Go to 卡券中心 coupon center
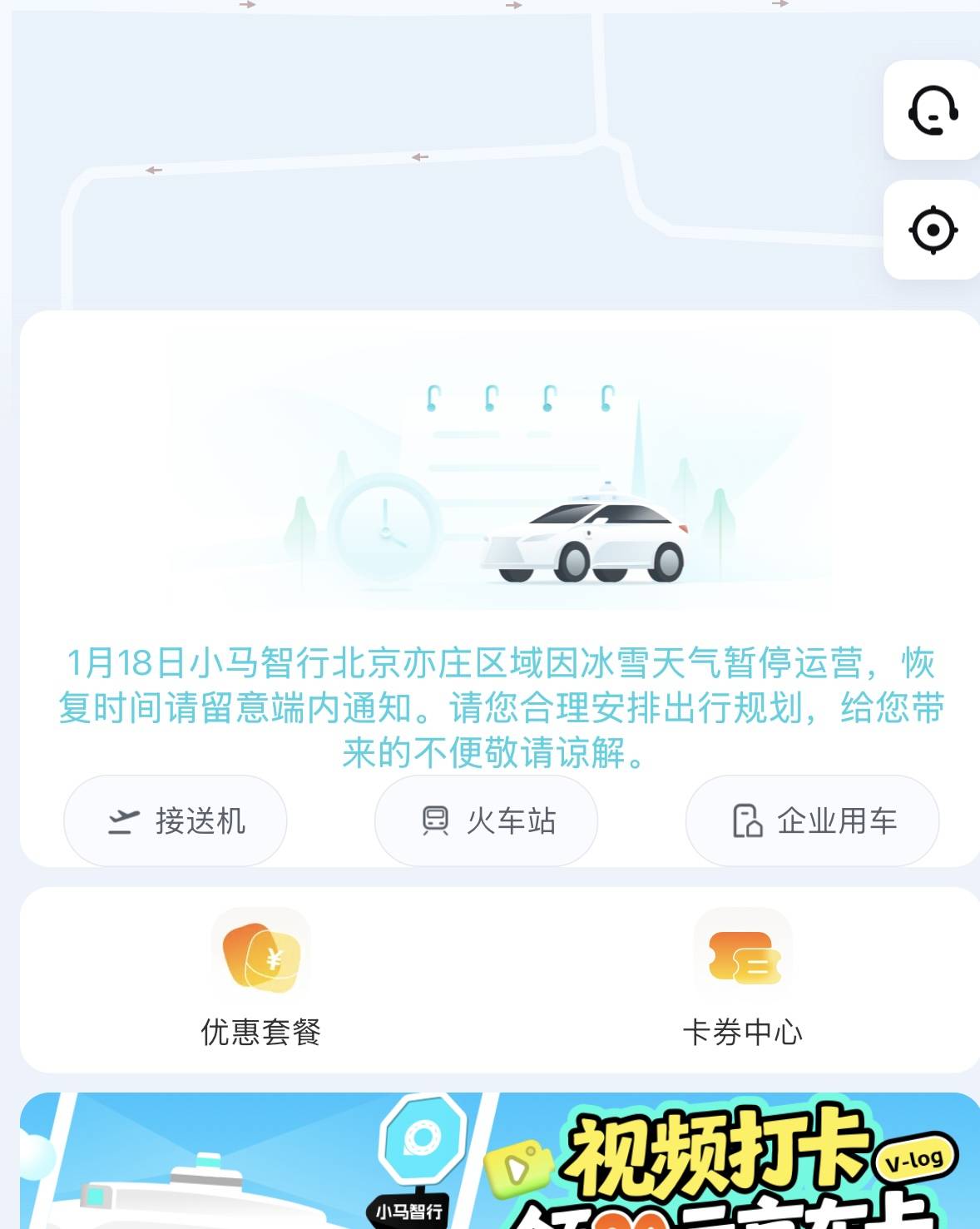Screen dimensions: 980x1229 tap(743, 979)
